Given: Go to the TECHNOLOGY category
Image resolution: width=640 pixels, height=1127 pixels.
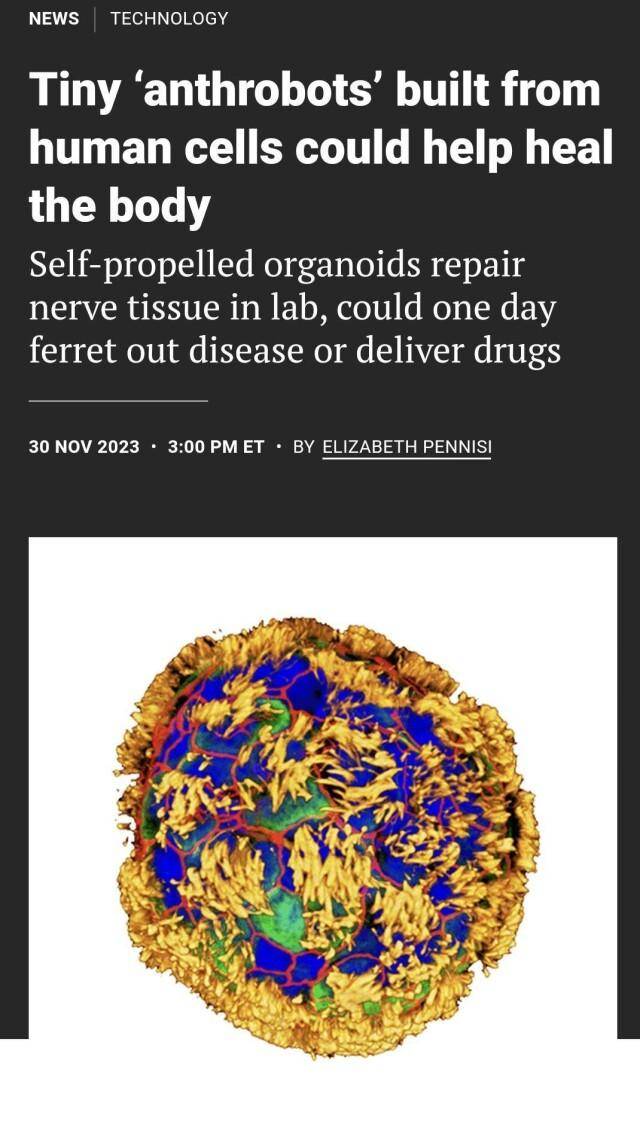Looking at the screenshot, I should pyautogui.click(x=169, y=19).
